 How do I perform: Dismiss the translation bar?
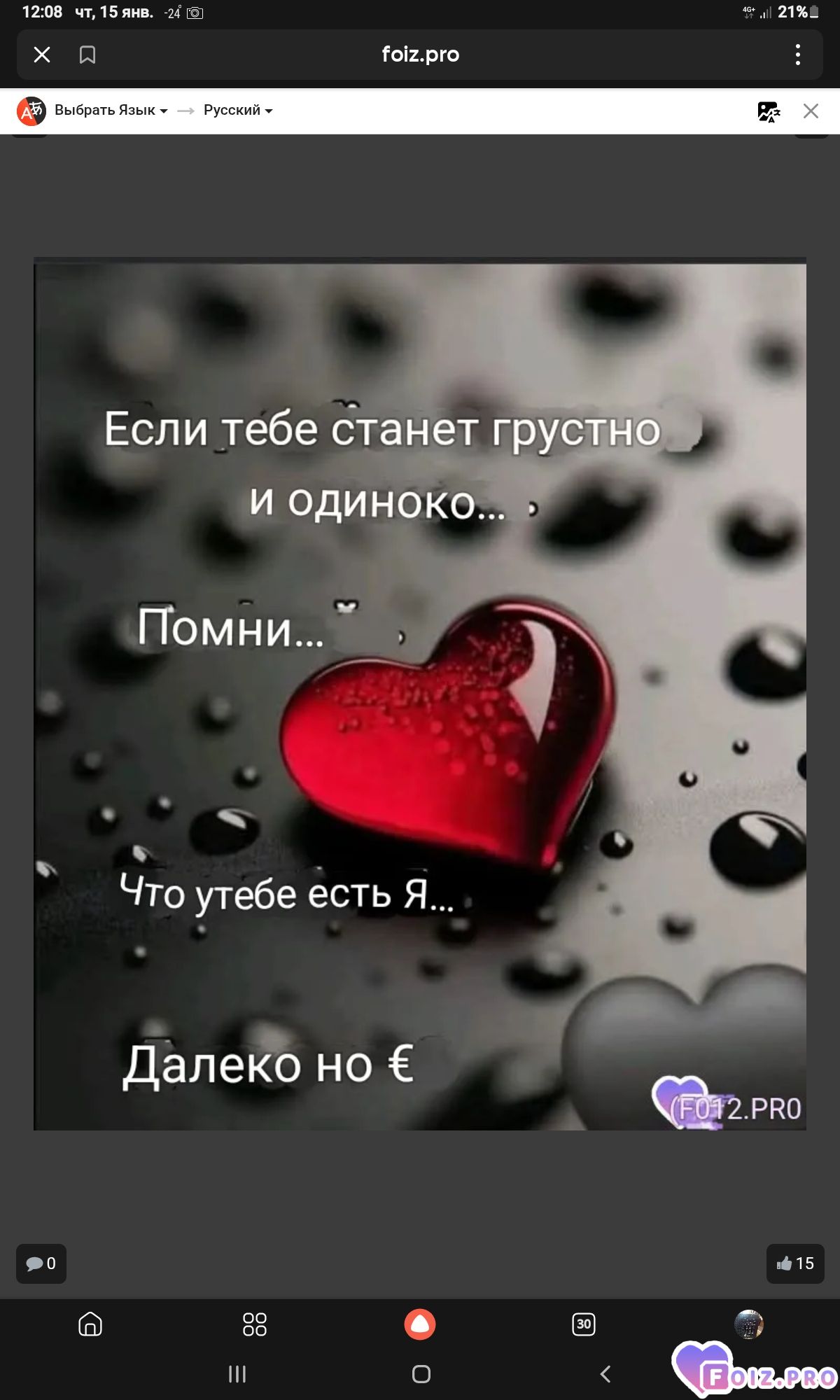point(811,111)
